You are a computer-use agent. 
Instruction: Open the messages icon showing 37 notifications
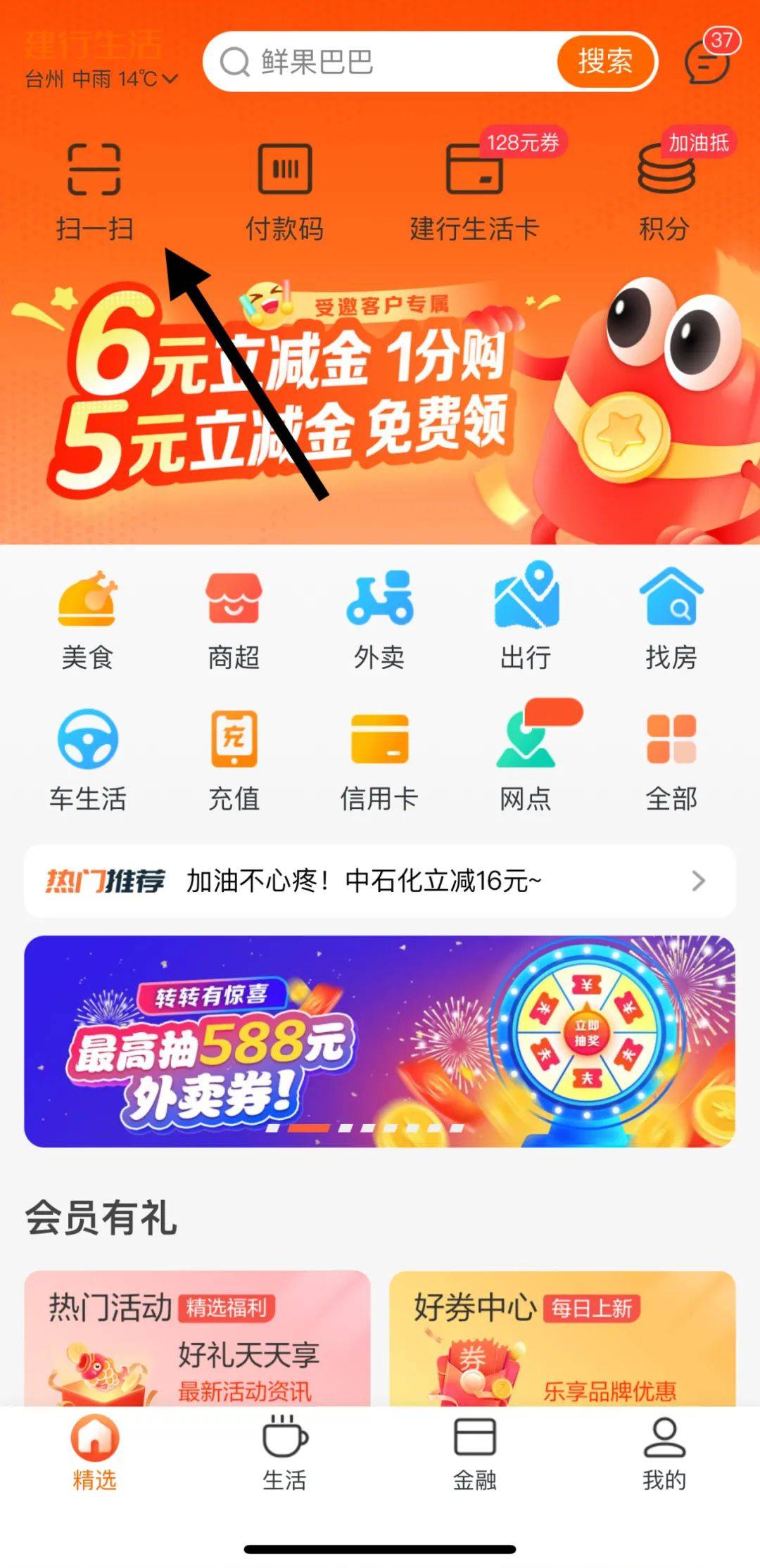706,63
